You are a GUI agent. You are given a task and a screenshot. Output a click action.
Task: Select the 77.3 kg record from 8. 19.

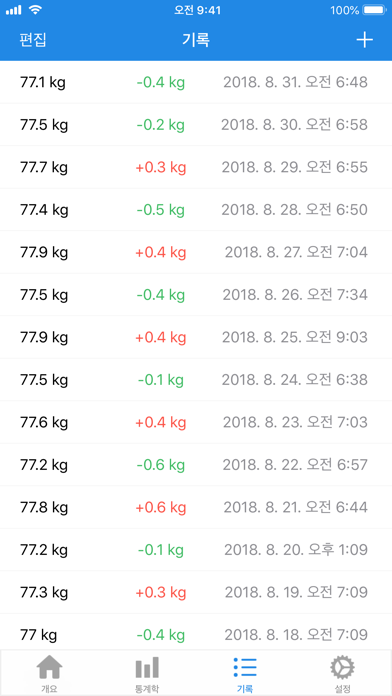pyautogui.click(x=196, y=593)
